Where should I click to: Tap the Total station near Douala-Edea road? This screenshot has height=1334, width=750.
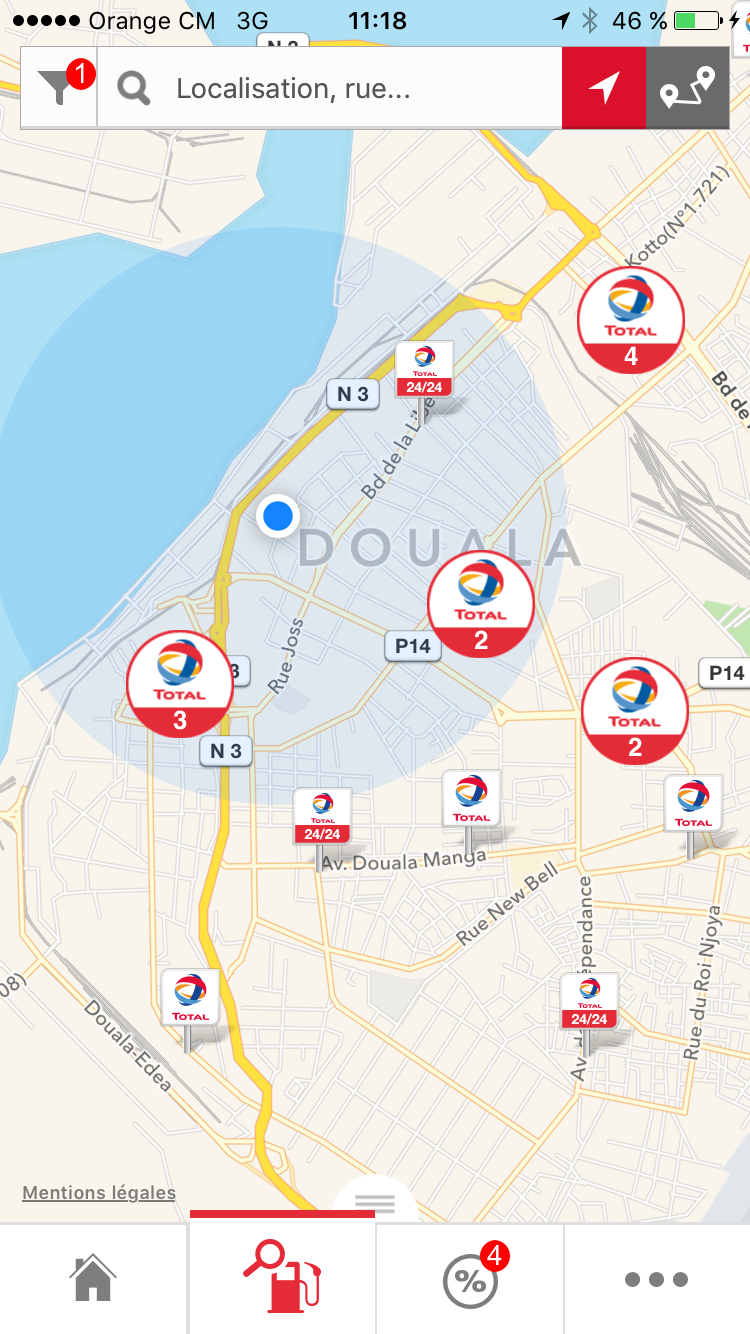pyautogui.click(x=190, y=997)
